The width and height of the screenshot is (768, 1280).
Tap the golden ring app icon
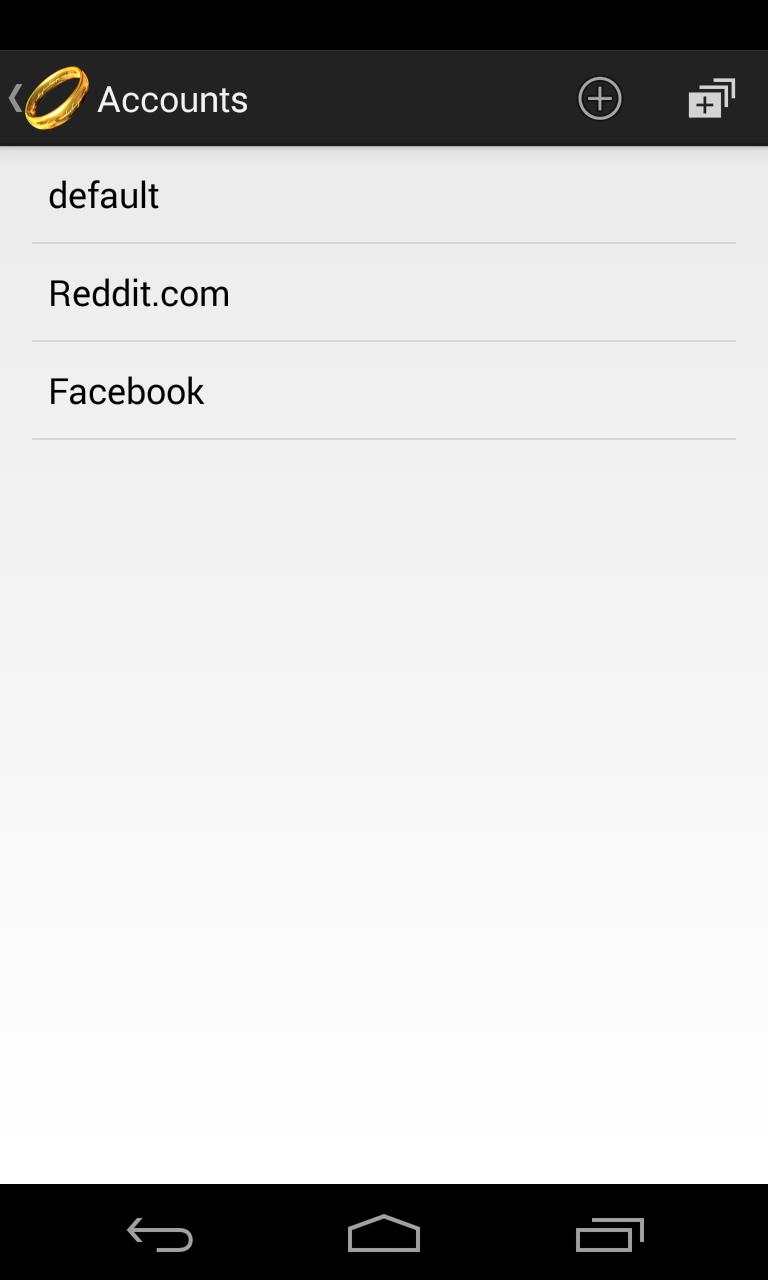coord(57,98)
